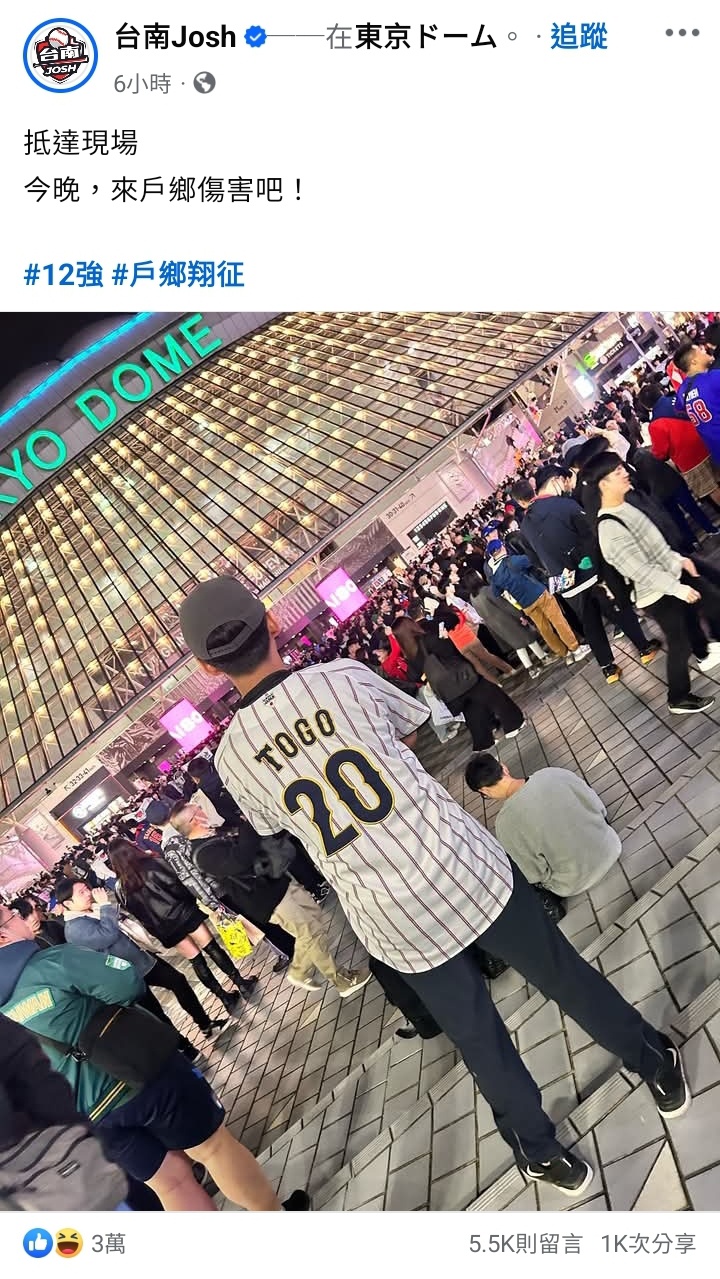Open the 5.5K則留言 comments

pyautogui.click(x=525, y=1243)
